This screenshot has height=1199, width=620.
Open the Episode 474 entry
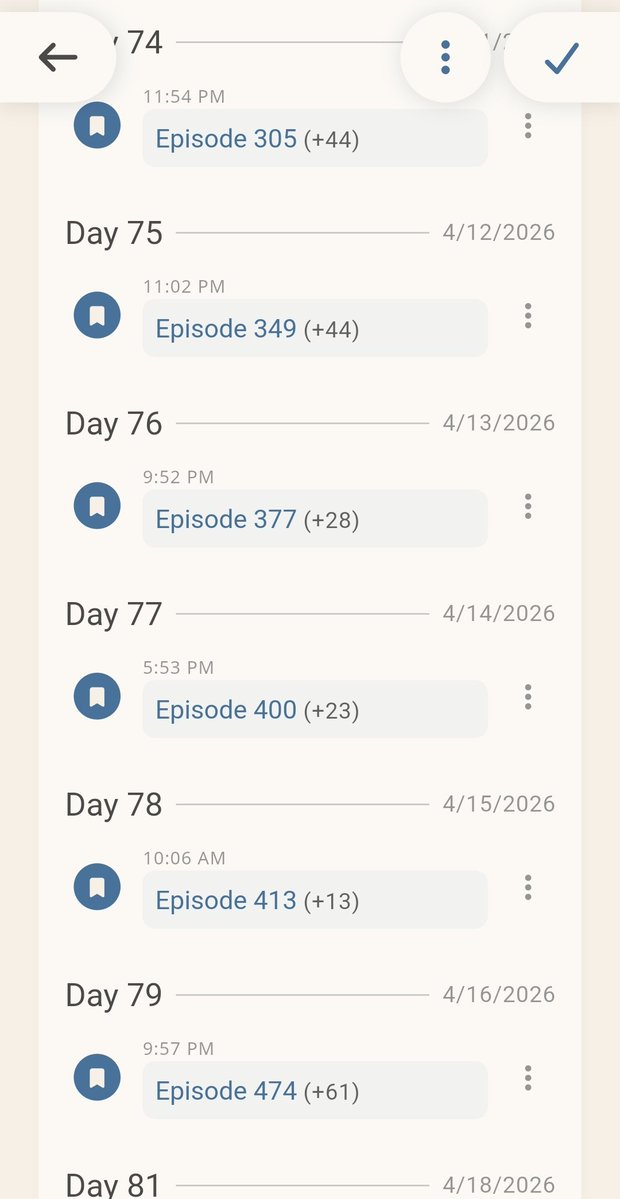click(314, 1090)
